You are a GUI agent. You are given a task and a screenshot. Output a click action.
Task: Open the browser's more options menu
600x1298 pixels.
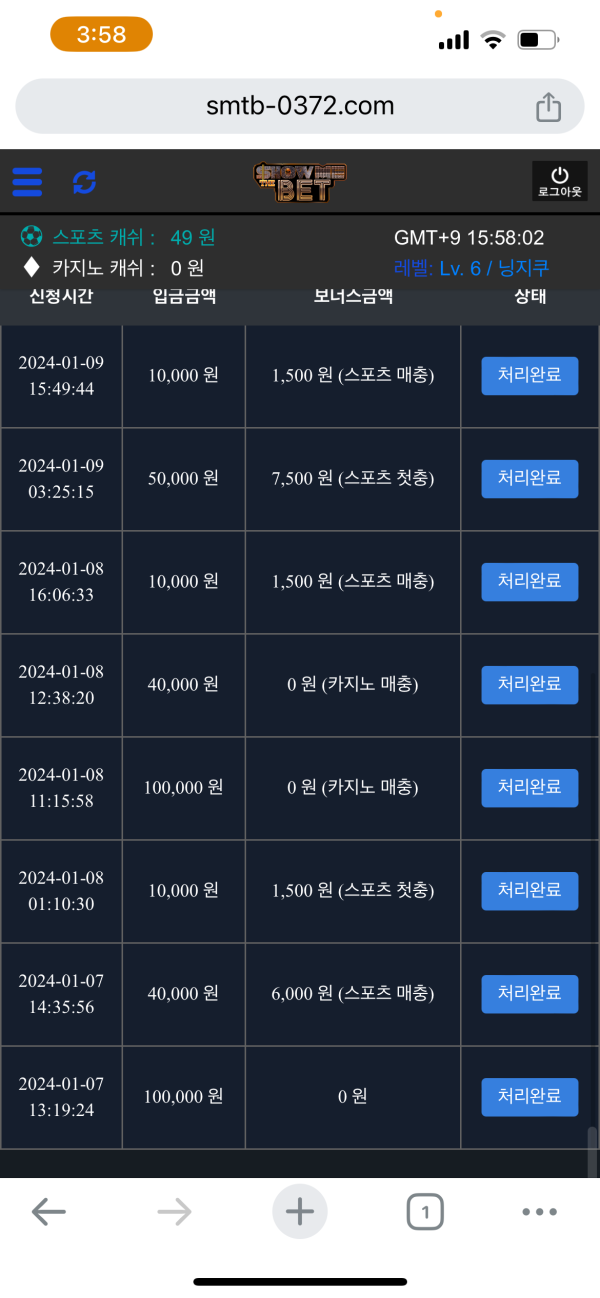[x=540, y=1212]
